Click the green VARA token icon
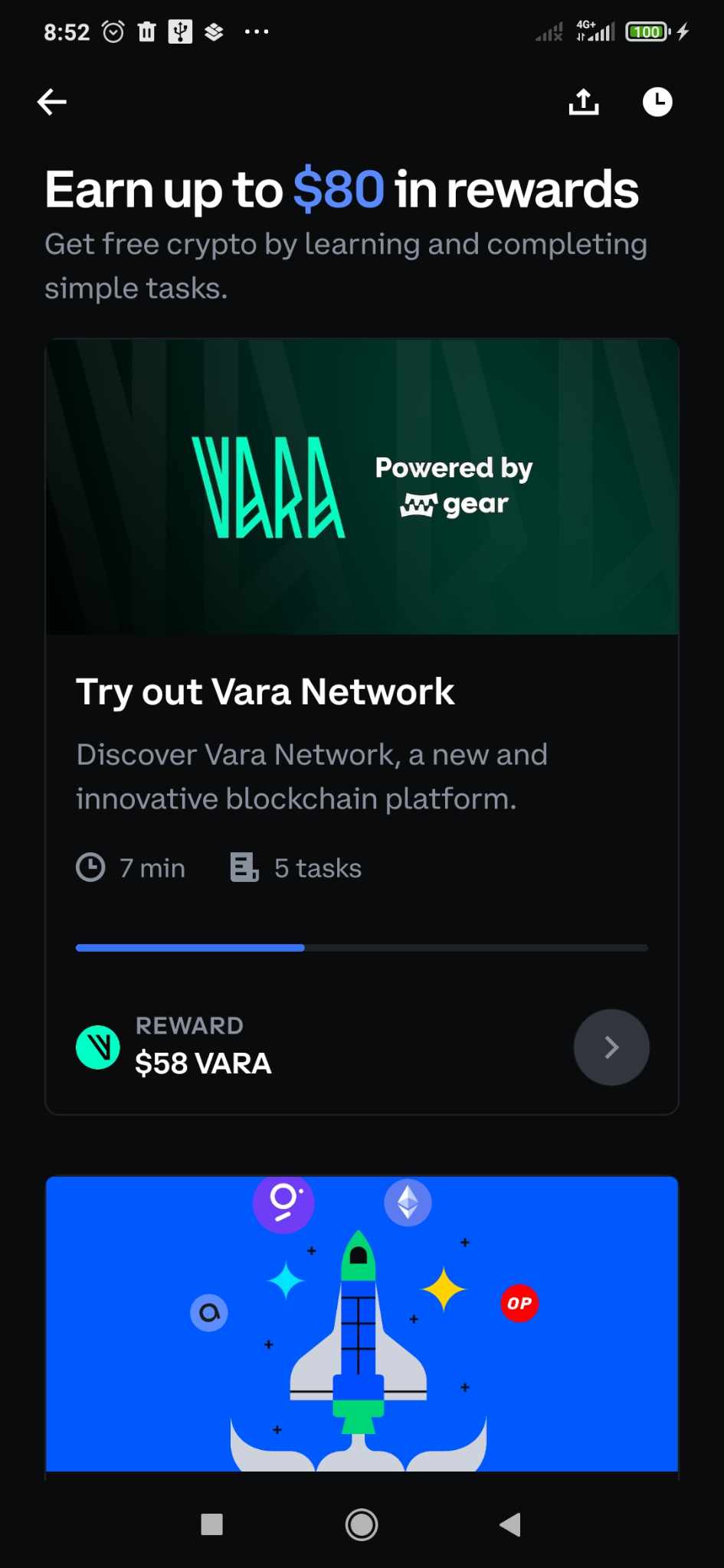Image resolution: width=724 pixels, height=1568 pixels. tap(99, 1047)
